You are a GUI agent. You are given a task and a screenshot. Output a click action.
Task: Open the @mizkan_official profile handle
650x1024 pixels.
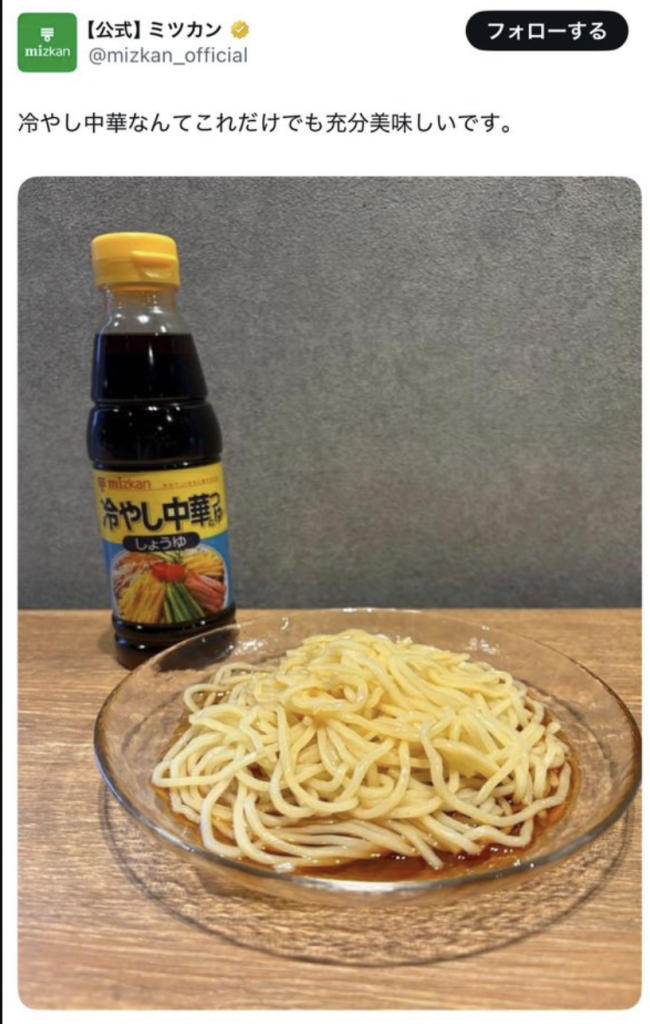[x=168, y=56]
